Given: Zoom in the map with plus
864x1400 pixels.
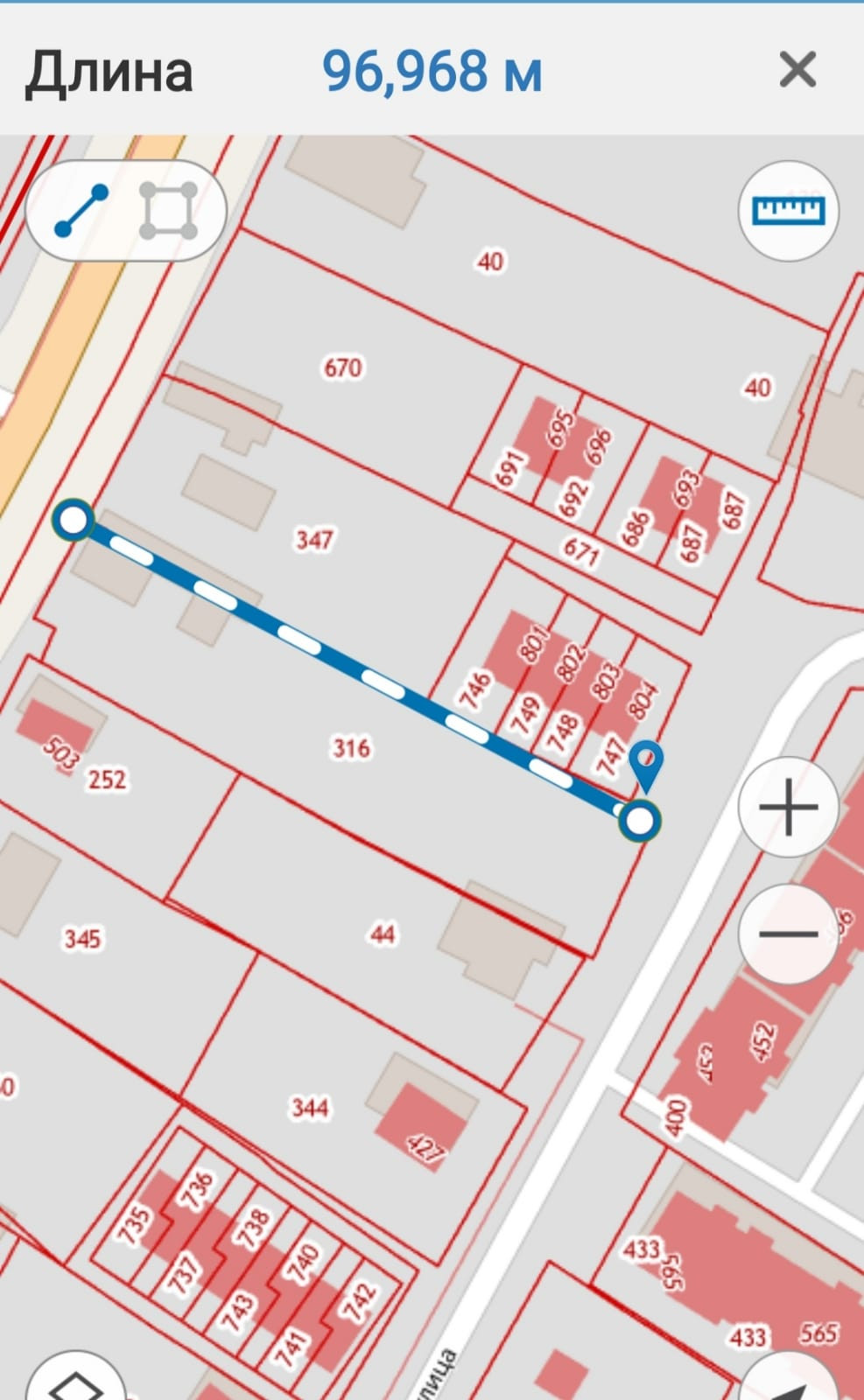Looking at the screenshot, I should (x=789, y=807).
